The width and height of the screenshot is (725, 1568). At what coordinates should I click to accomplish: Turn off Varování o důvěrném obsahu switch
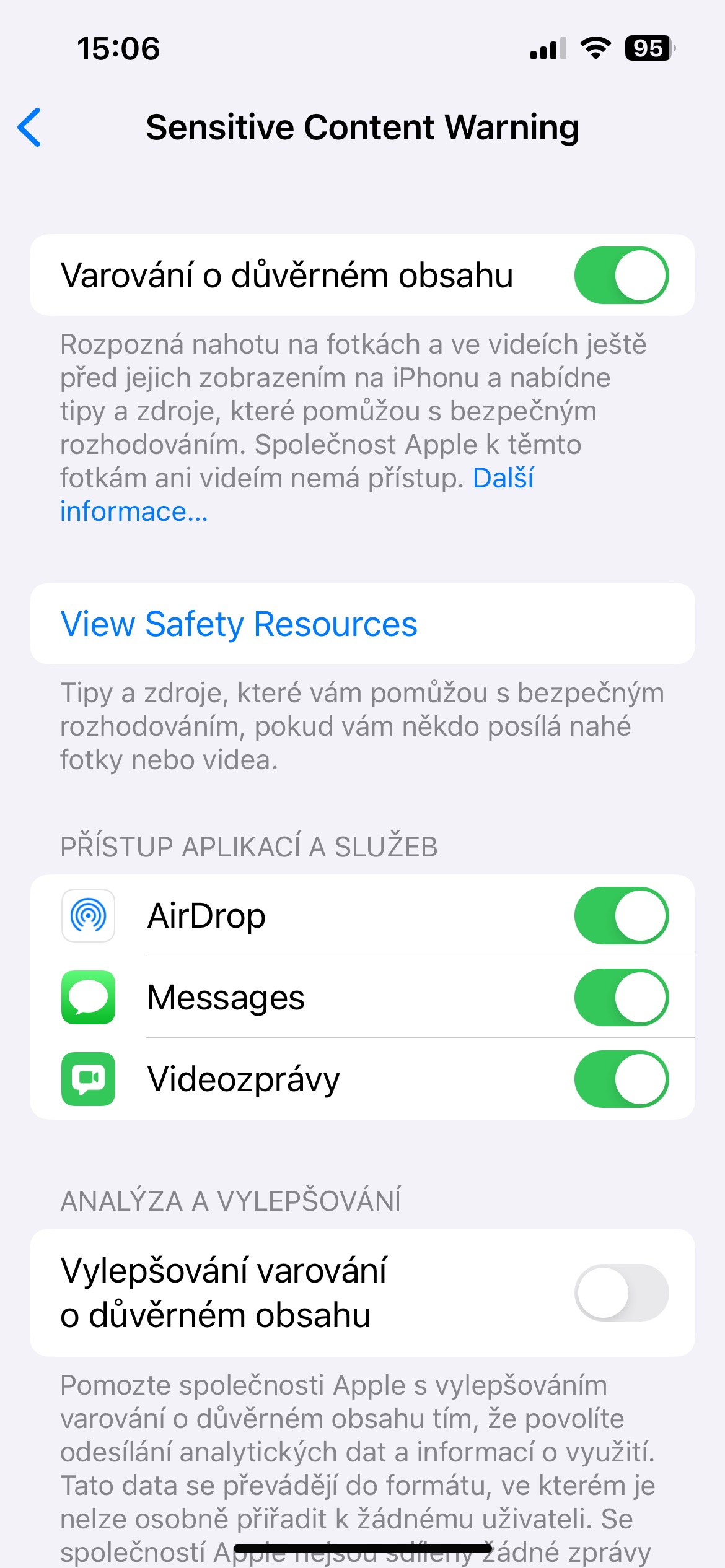[621, 275]
